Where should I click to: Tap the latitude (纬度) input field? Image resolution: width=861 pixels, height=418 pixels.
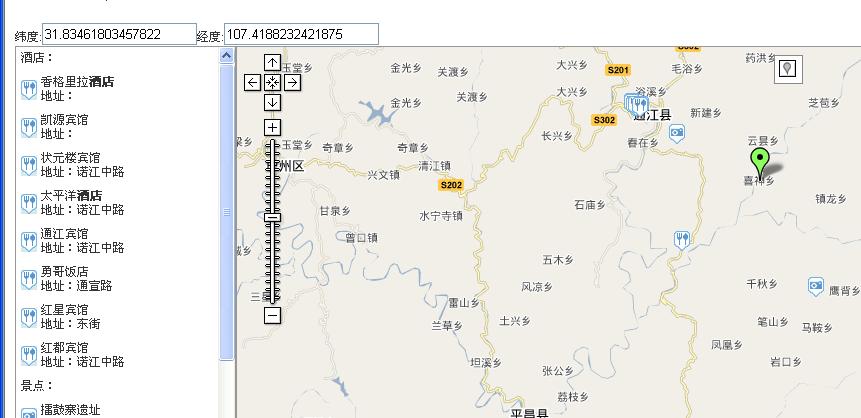(x=119, y=35)
